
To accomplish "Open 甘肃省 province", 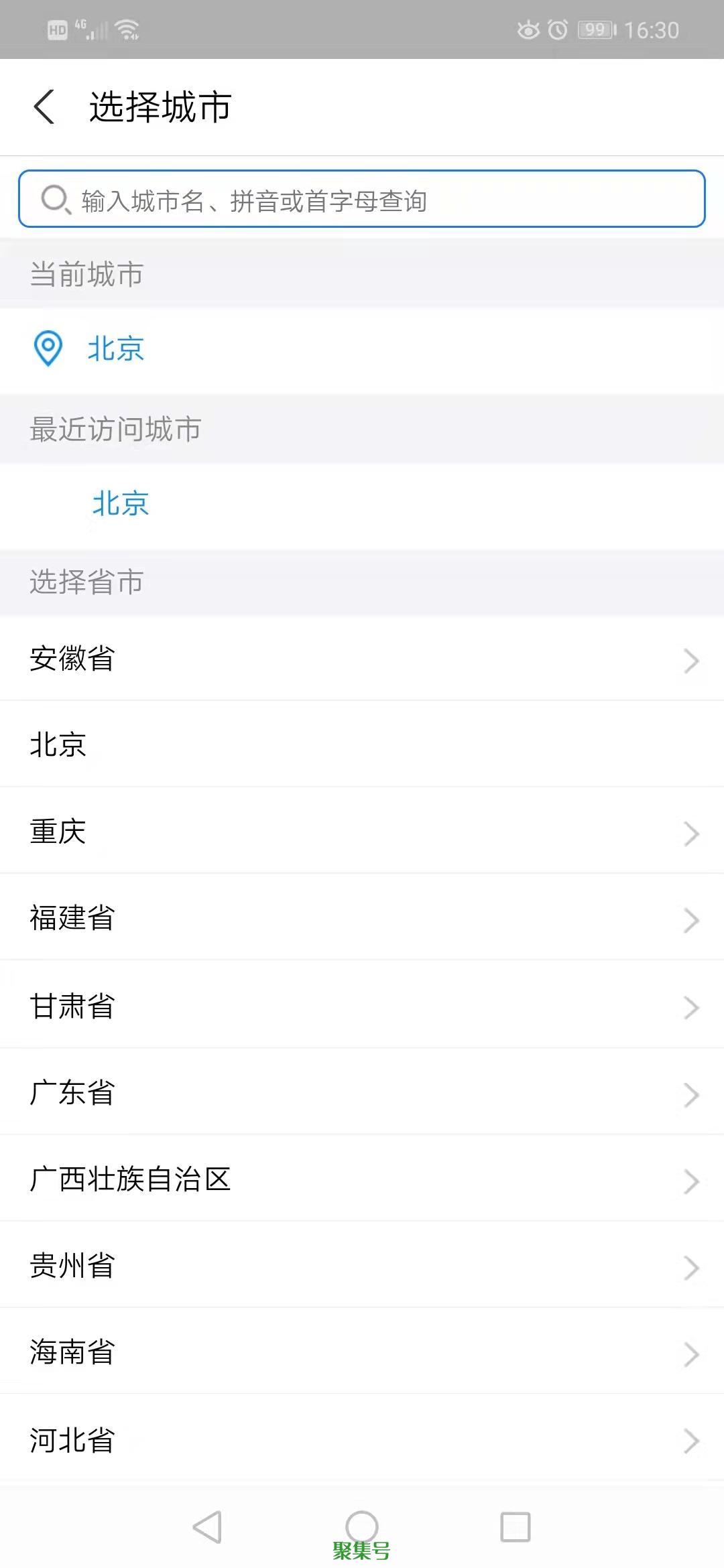I will (362, 1006).
